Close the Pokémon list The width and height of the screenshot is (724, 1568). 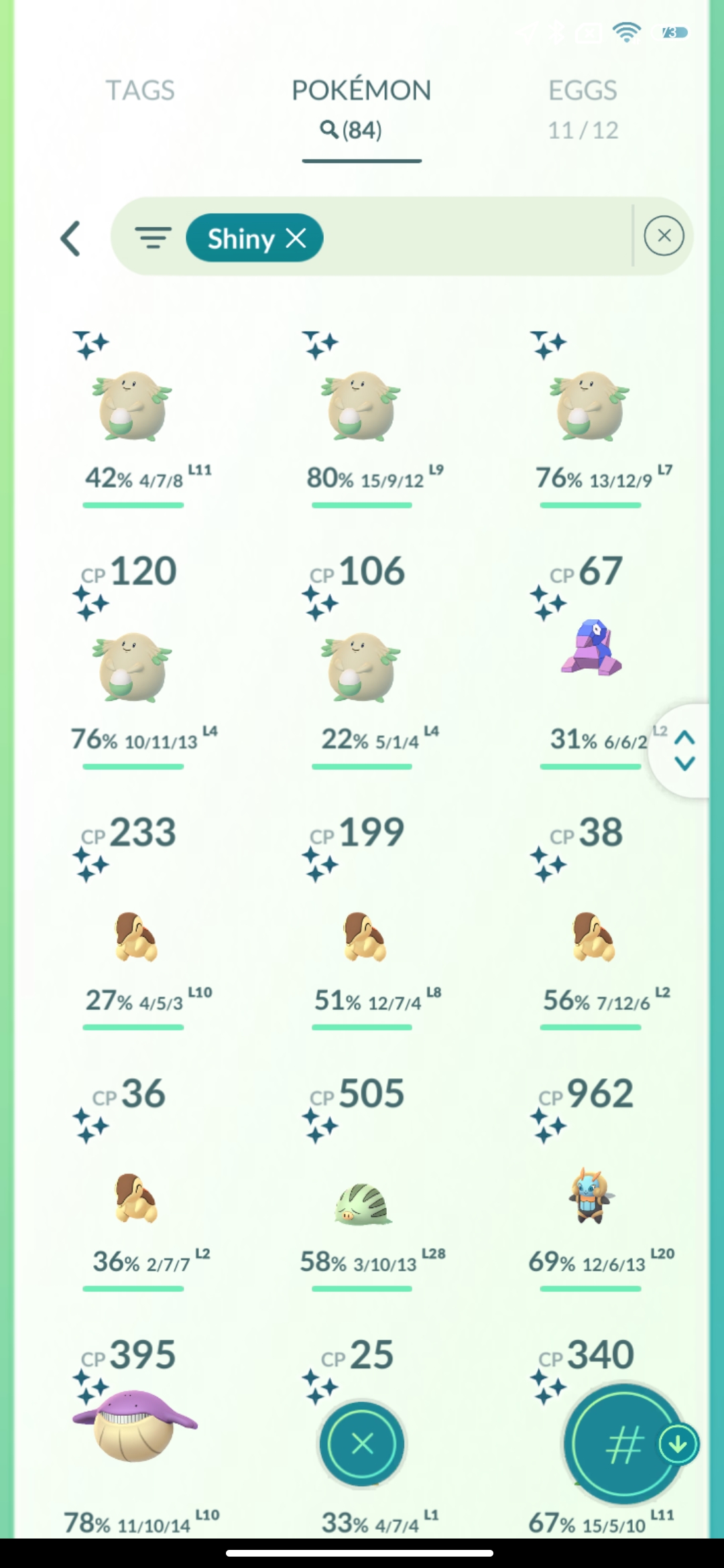tap(362, 1443)
